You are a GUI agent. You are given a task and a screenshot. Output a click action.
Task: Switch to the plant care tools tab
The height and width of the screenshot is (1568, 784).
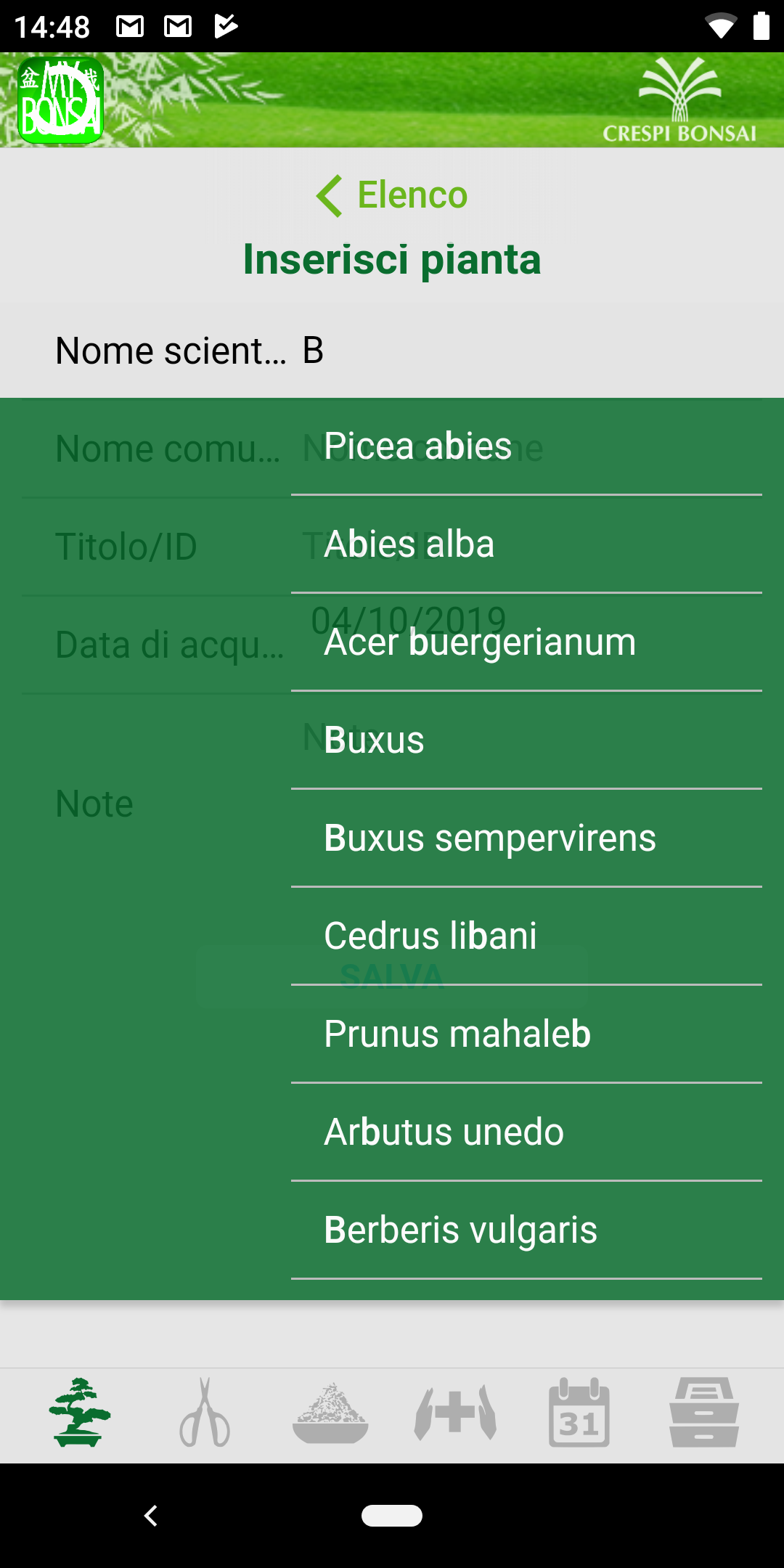click(455, 1412)
